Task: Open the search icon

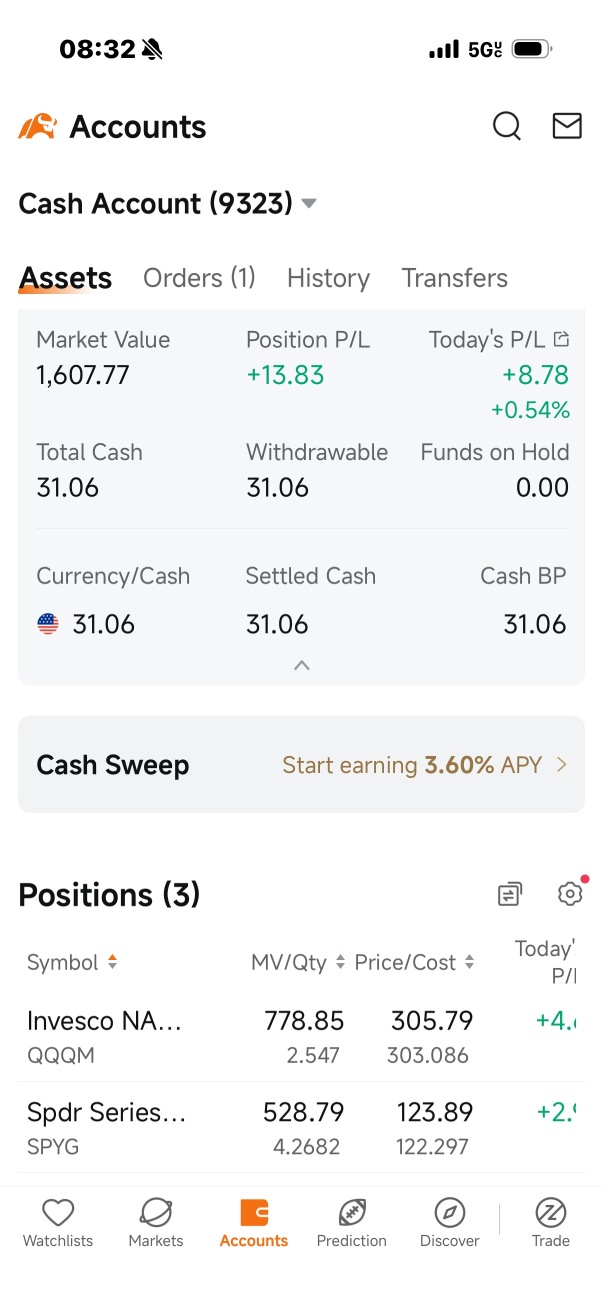Action: pyautogui.click(x=507, y=126)
